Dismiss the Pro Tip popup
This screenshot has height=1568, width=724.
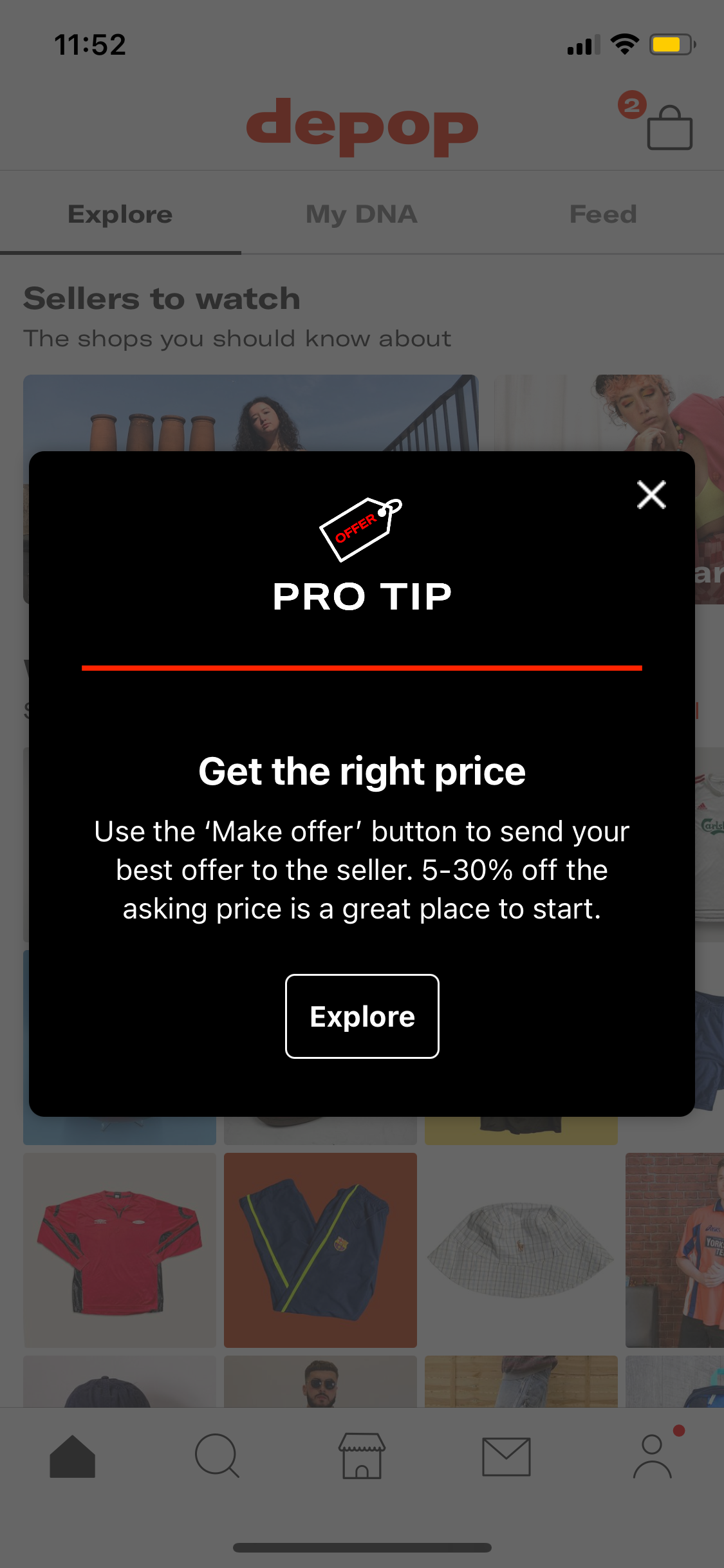(x=651, y=494)
